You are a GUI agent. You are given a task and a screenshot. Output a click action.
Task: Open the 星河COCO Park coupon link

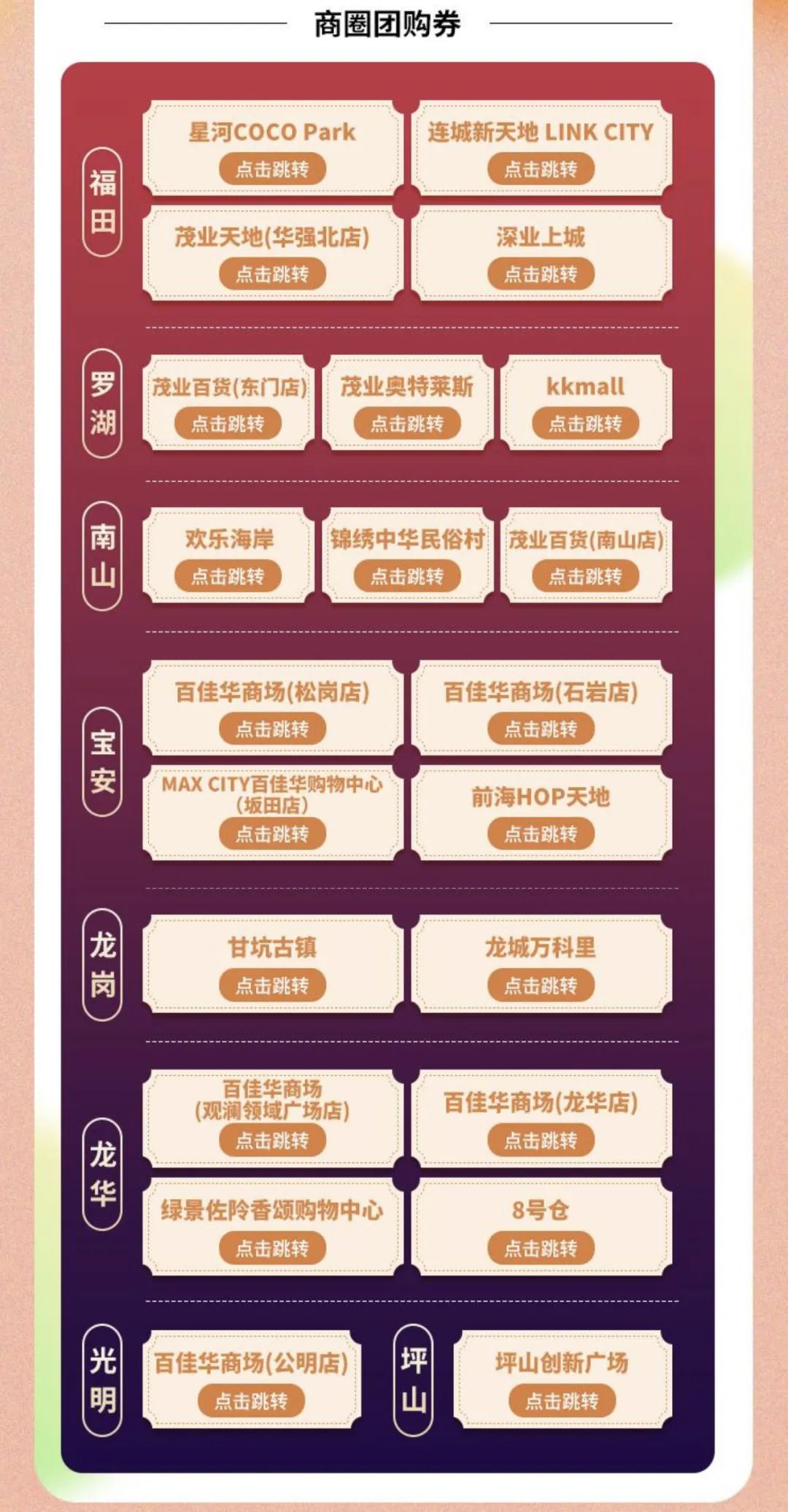pos(272,169)
